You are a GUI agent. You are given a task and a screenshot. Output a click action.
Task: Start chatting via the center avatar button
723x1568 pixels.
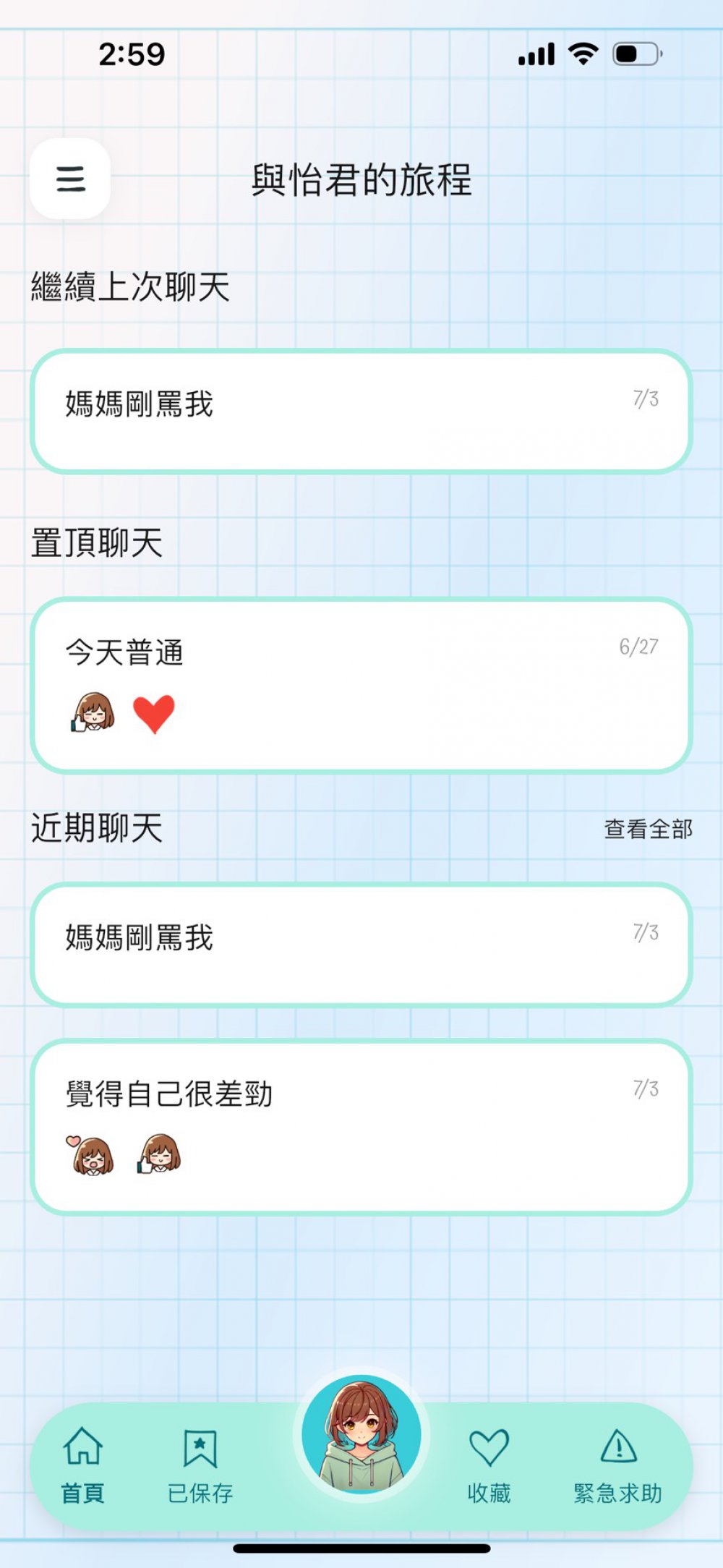coord(361,1435)
